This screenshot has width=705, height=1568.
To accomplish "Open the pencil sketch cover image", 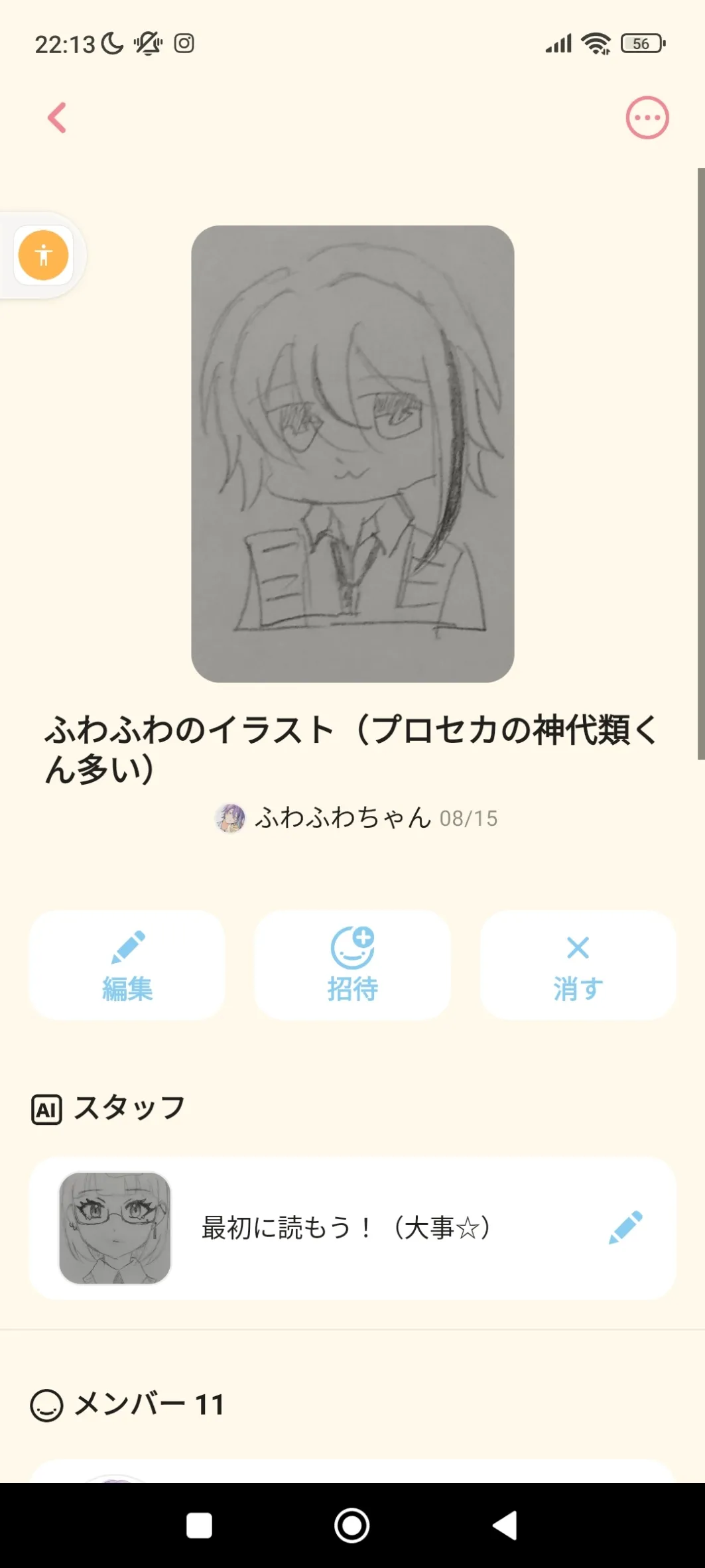I will [x=353, y=454].
